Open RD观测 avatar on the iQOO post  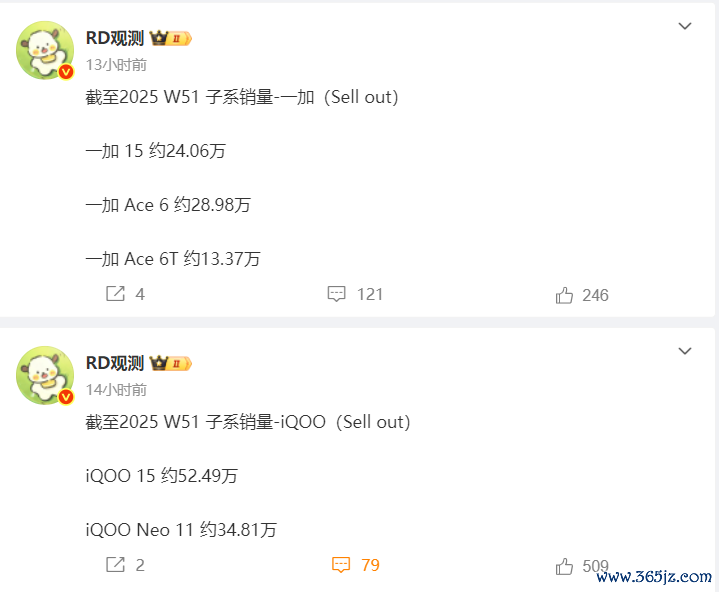(x=45, y=375)
